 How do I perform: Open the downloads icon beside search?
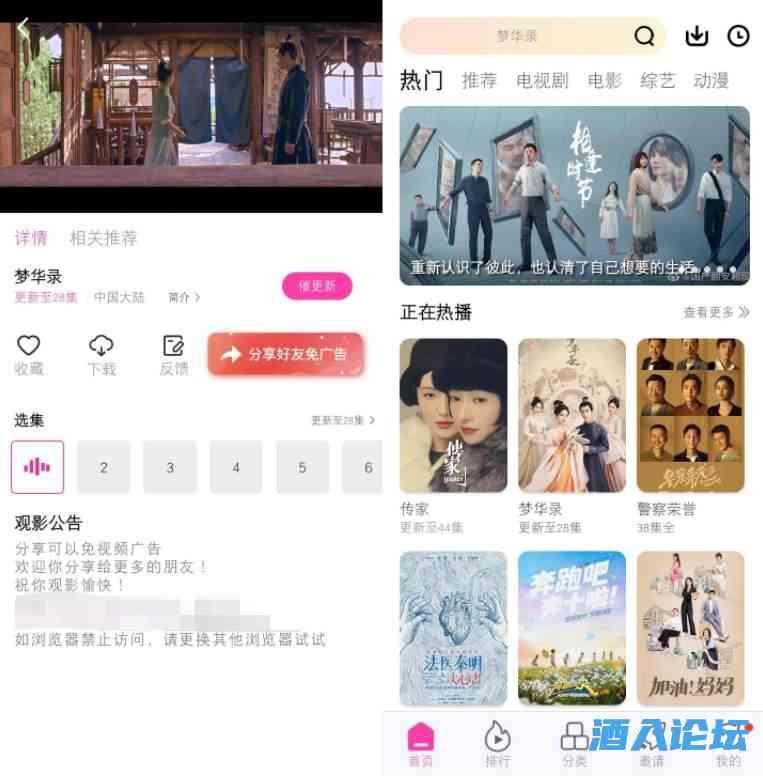696,36
